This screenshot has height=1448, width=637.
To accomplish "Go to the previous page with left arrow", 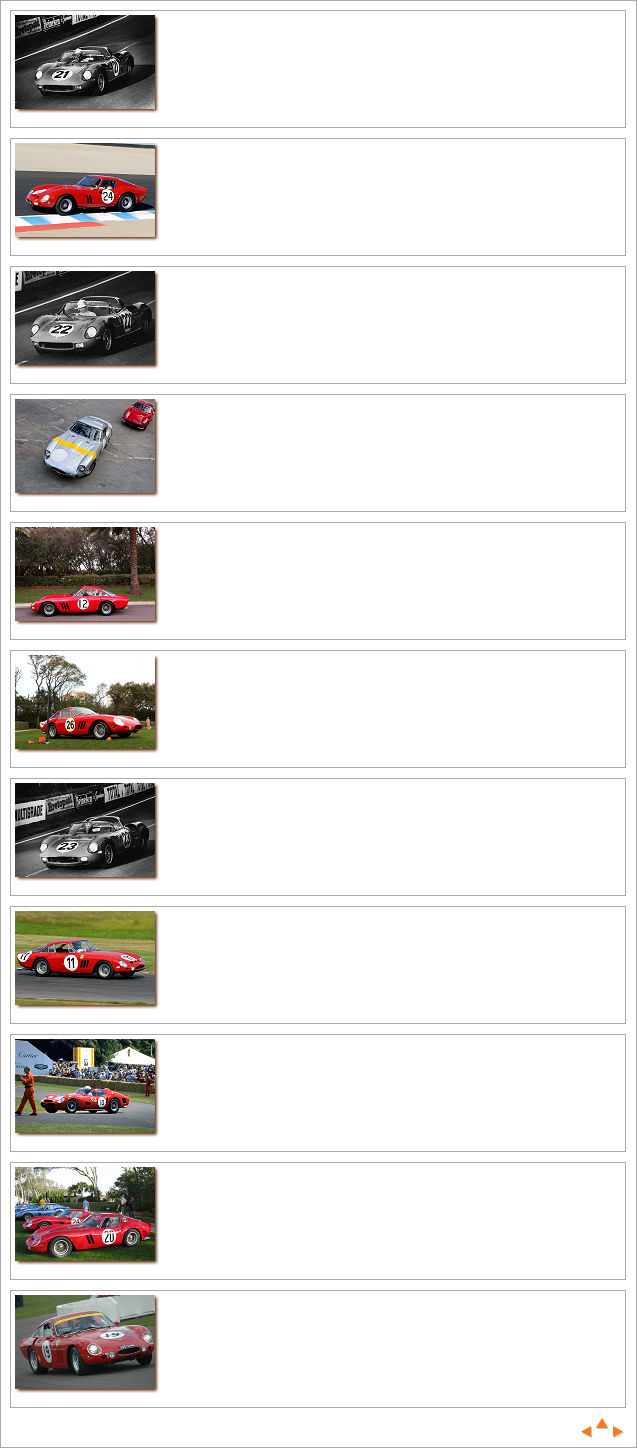I will click(x=587, y=1432).
